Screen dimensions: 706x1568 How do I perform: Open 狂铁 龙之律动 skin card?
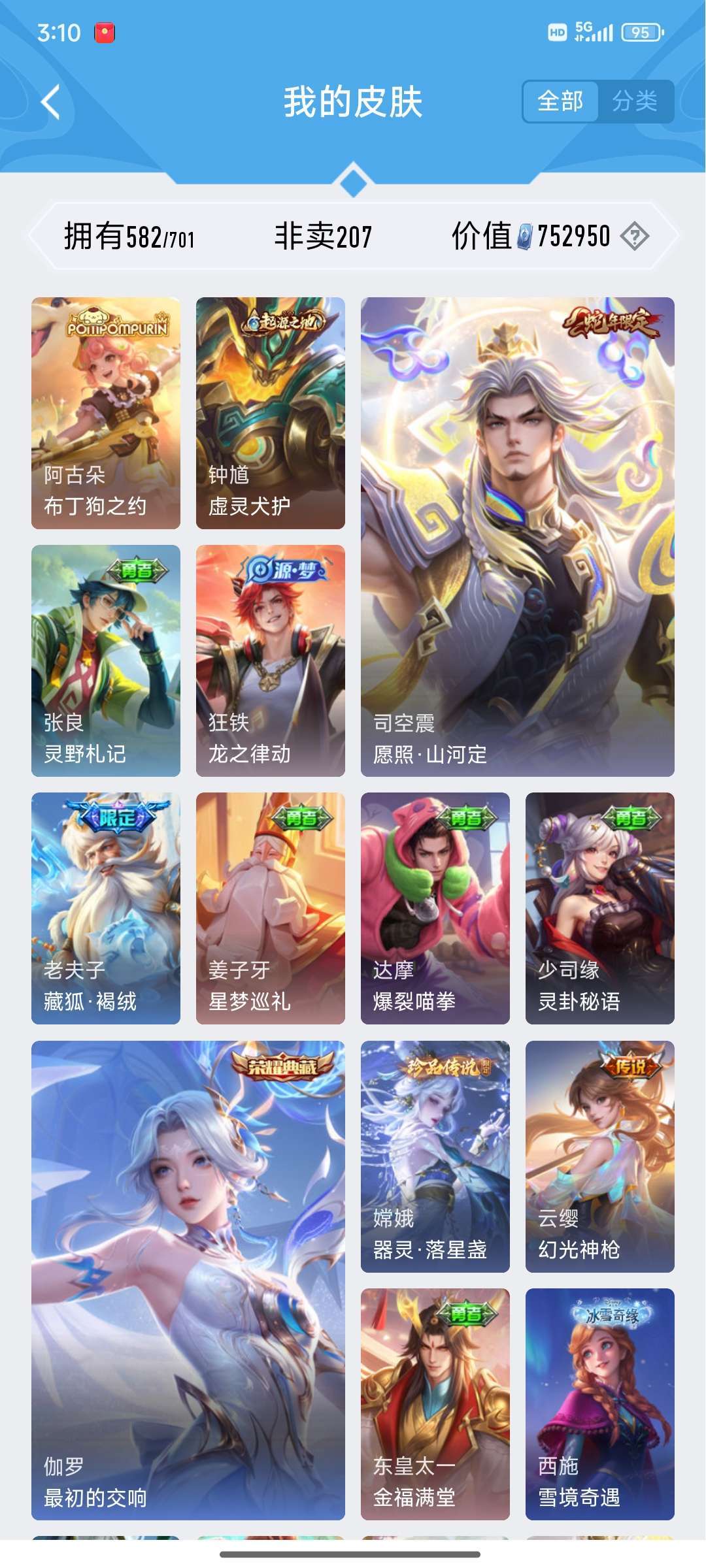(271, 661)
